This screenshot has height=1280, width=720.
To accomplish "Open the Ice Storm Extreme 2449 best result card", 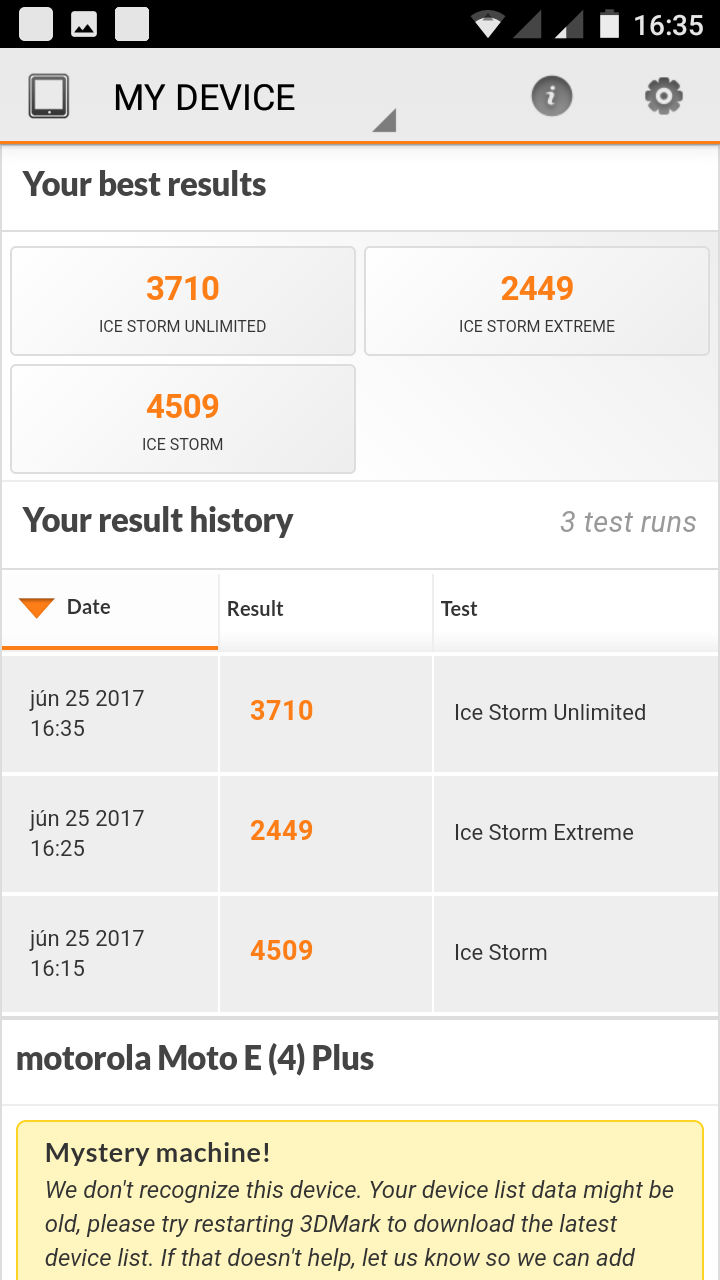I will coord(537,301).
